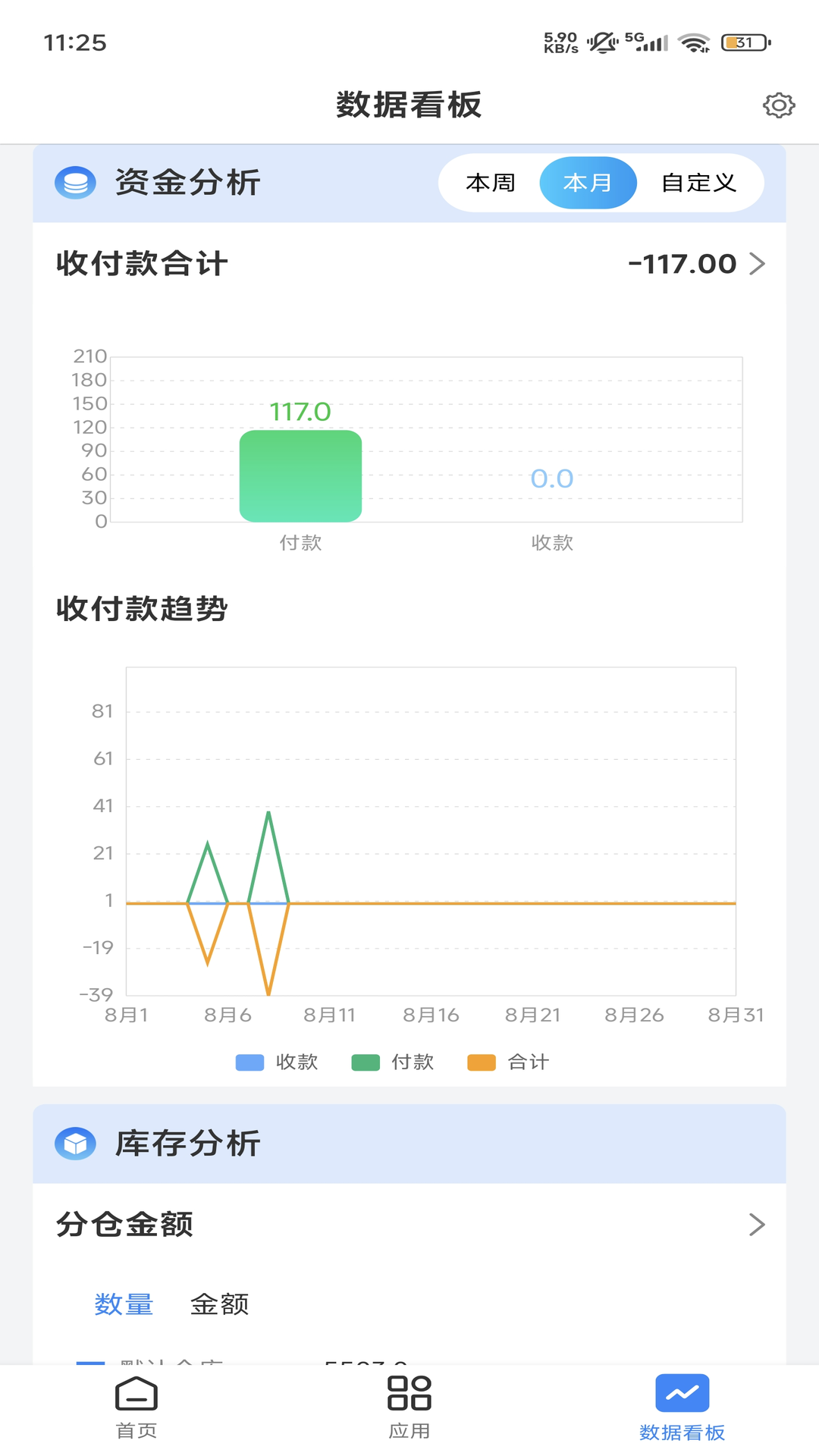Select the 自定义 time range option

698,182
